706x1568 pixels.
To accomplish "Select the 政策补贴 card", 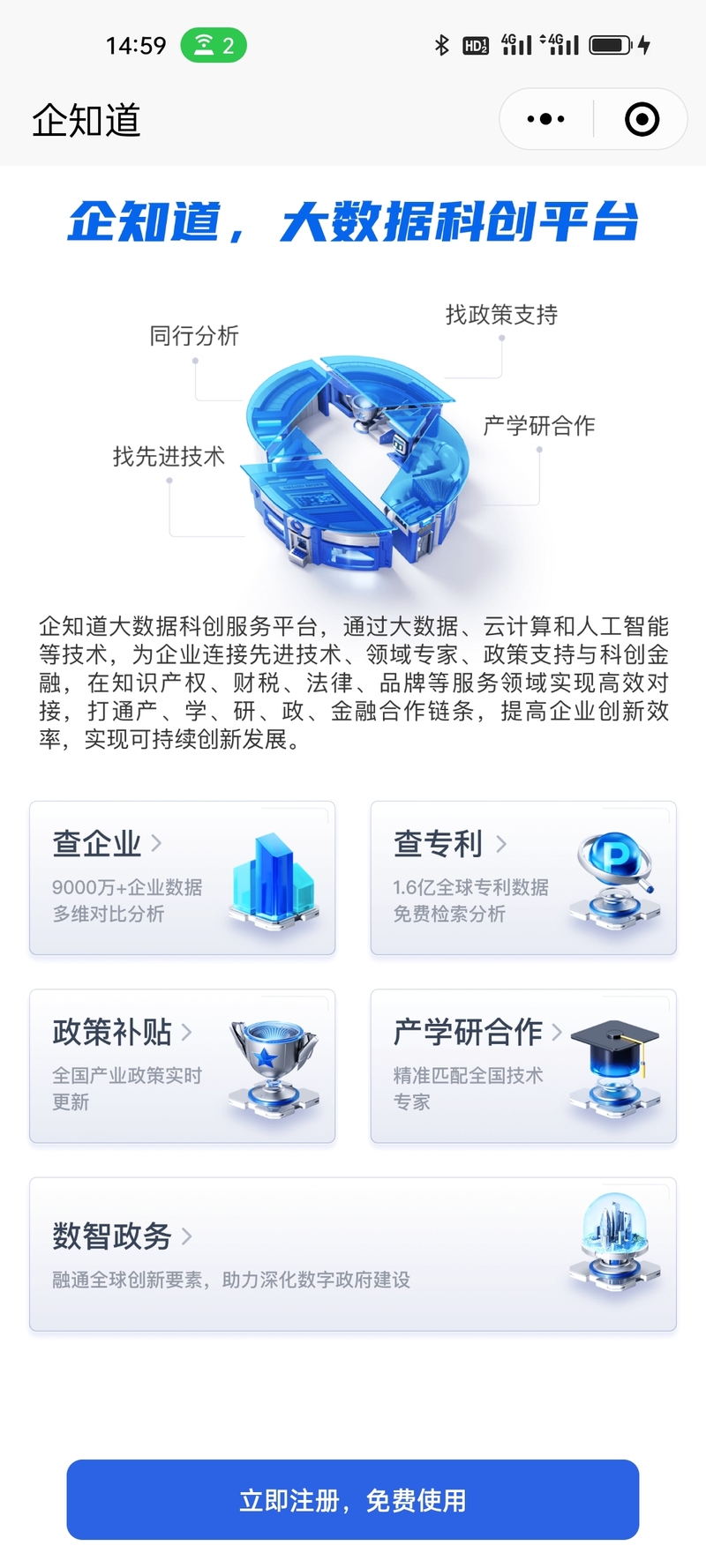I will (183, 1066).
